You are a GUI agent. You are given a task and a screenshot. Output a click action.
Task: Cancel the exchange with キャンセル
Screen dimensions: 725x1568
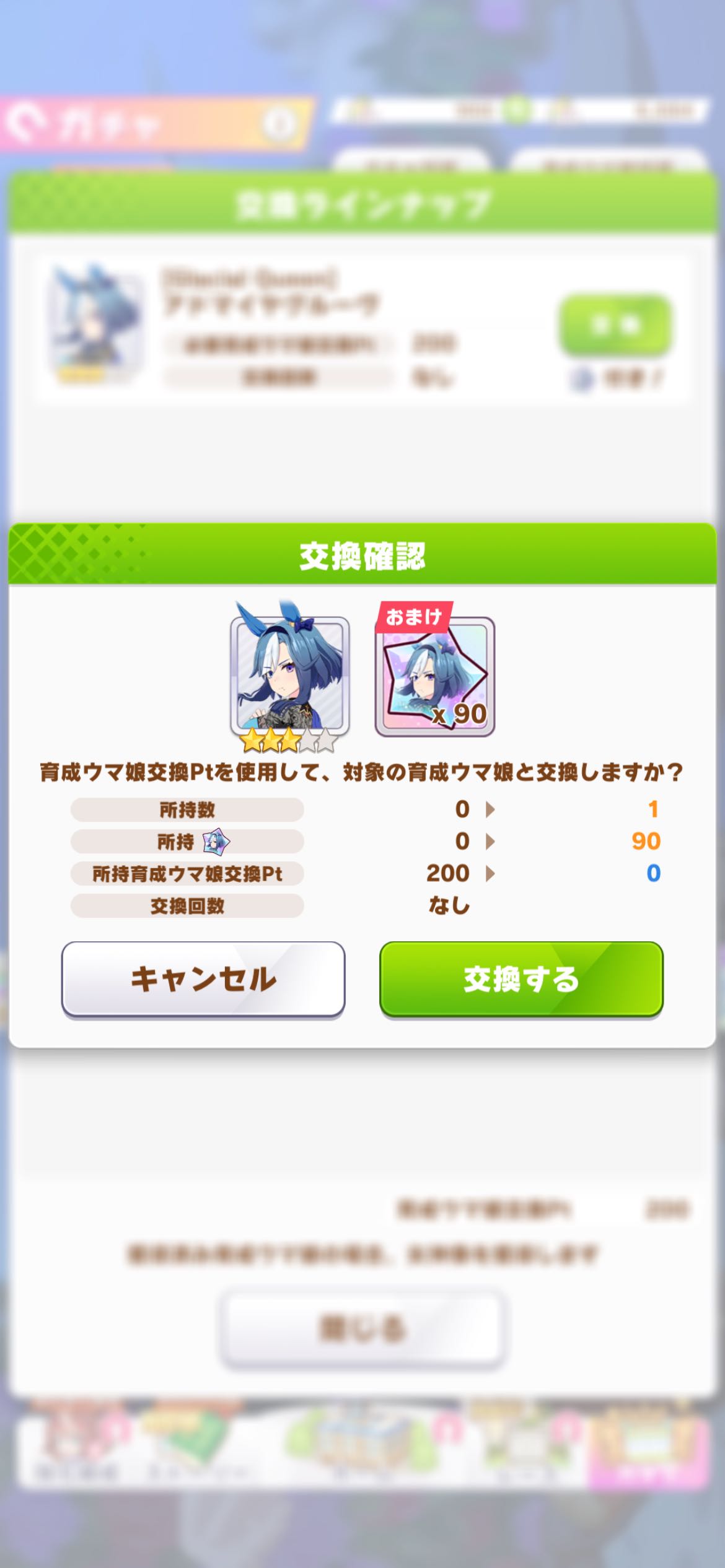point(203,979)
